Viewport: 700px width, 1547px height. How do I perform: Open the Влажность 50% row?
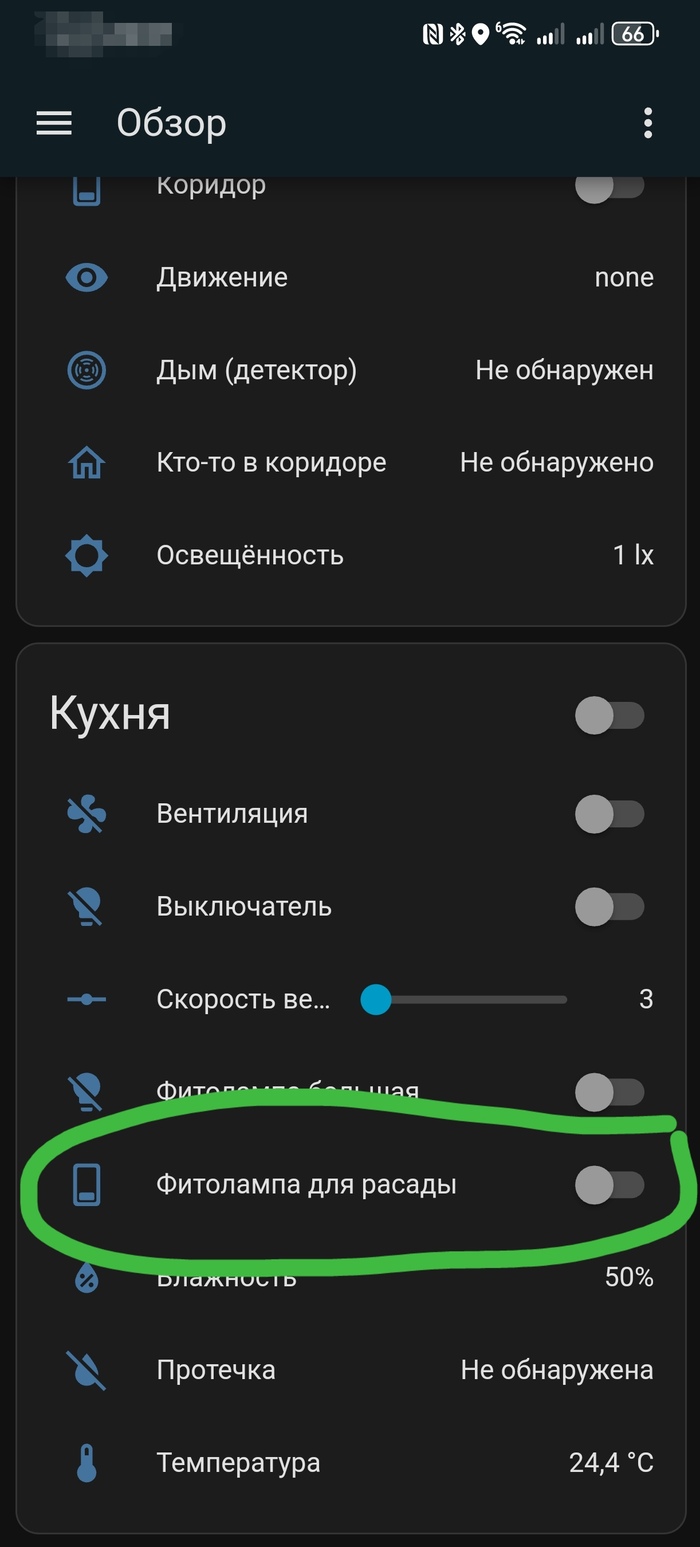(x=227, y=1277)
